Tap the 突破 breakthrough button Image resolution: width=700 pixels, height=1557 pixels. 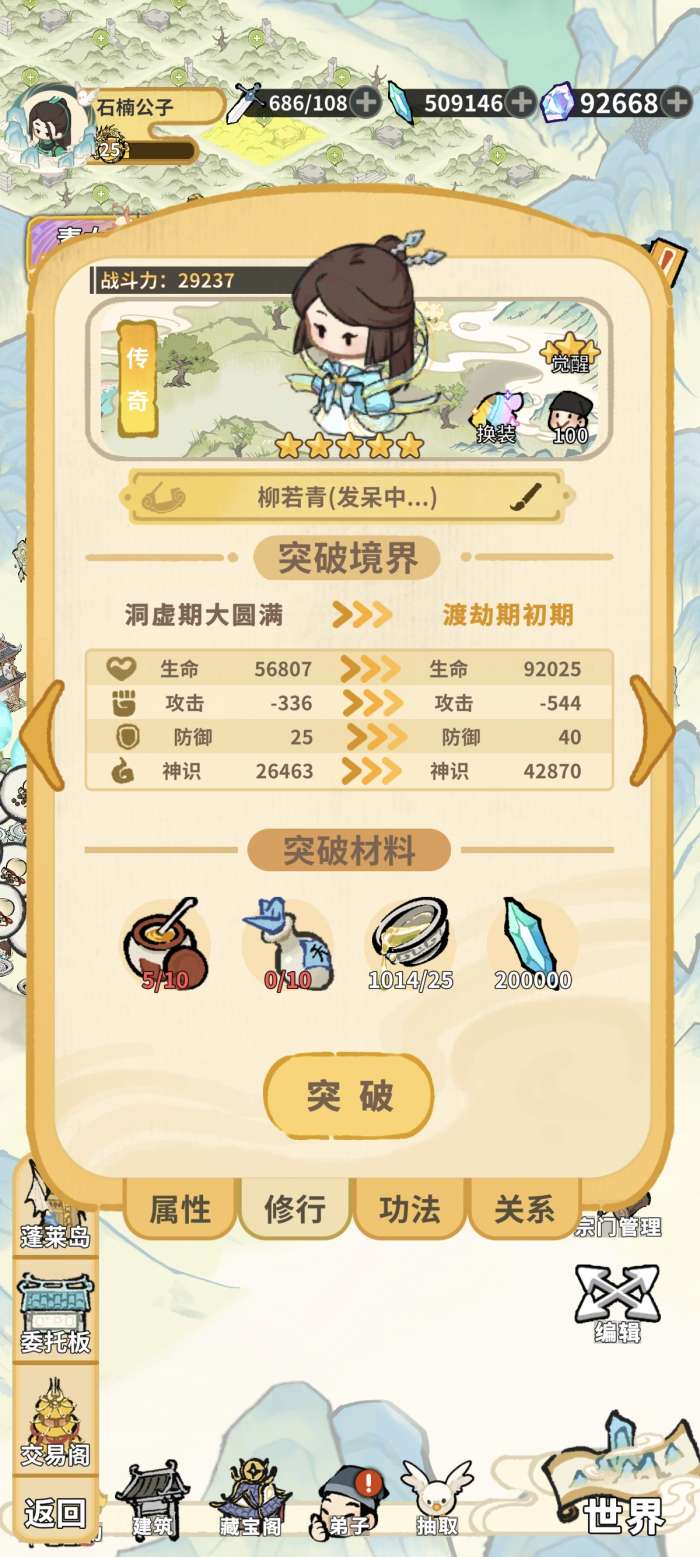click(x=349, y=1096)
